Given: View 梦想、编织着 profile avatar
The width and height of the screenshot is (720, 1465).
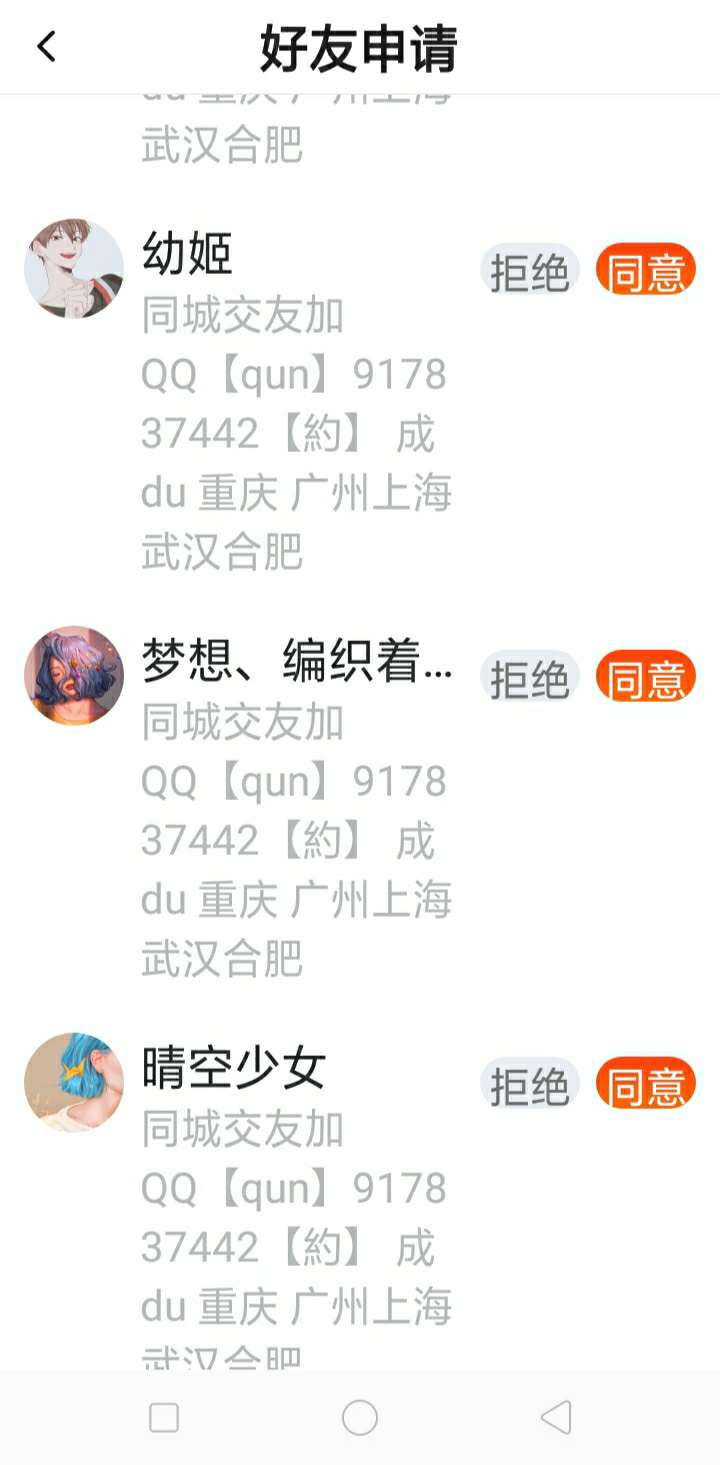Looking at the screenshot, I should (74, 676).
